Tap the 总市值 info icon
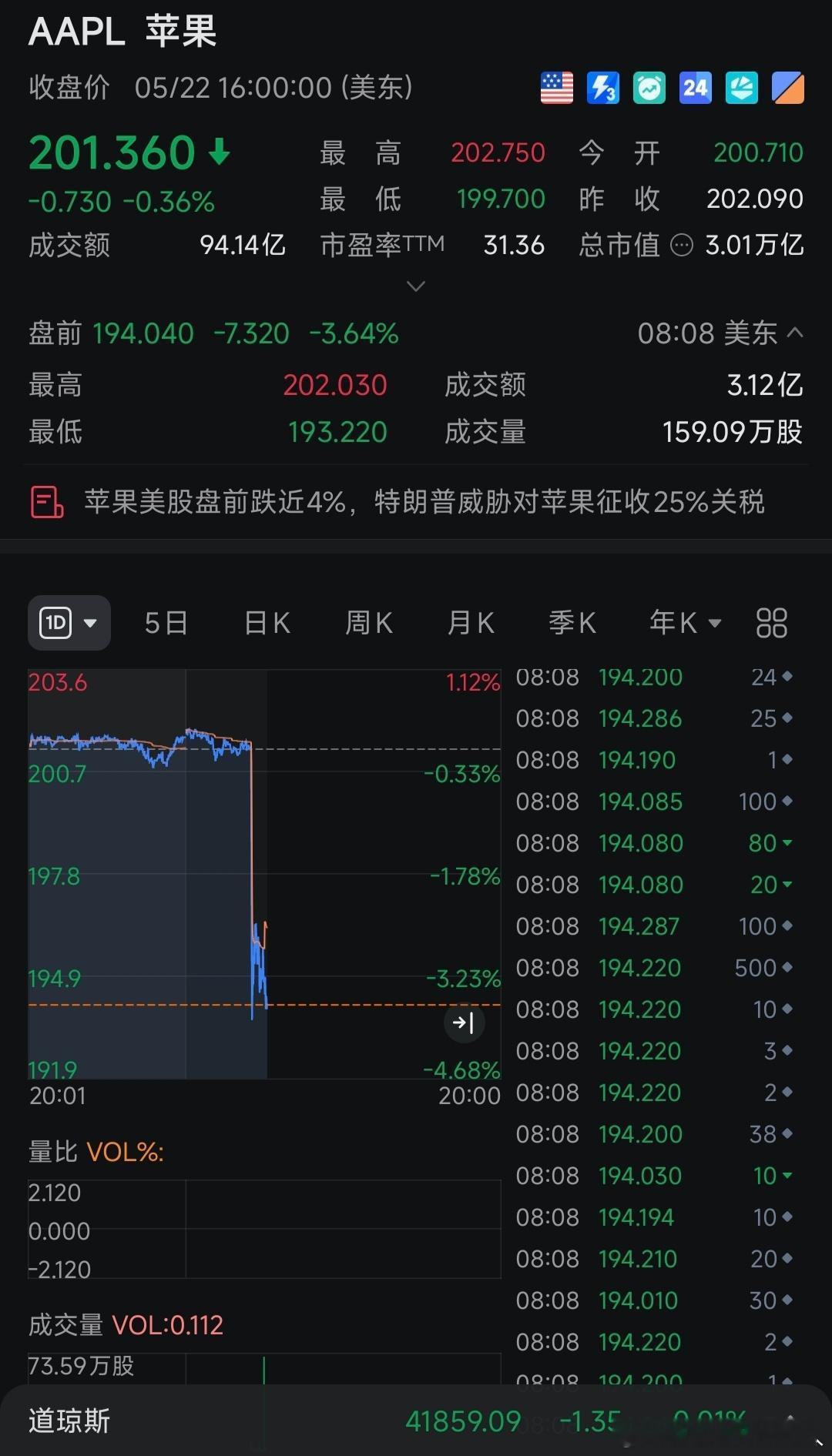 (682, 246)
